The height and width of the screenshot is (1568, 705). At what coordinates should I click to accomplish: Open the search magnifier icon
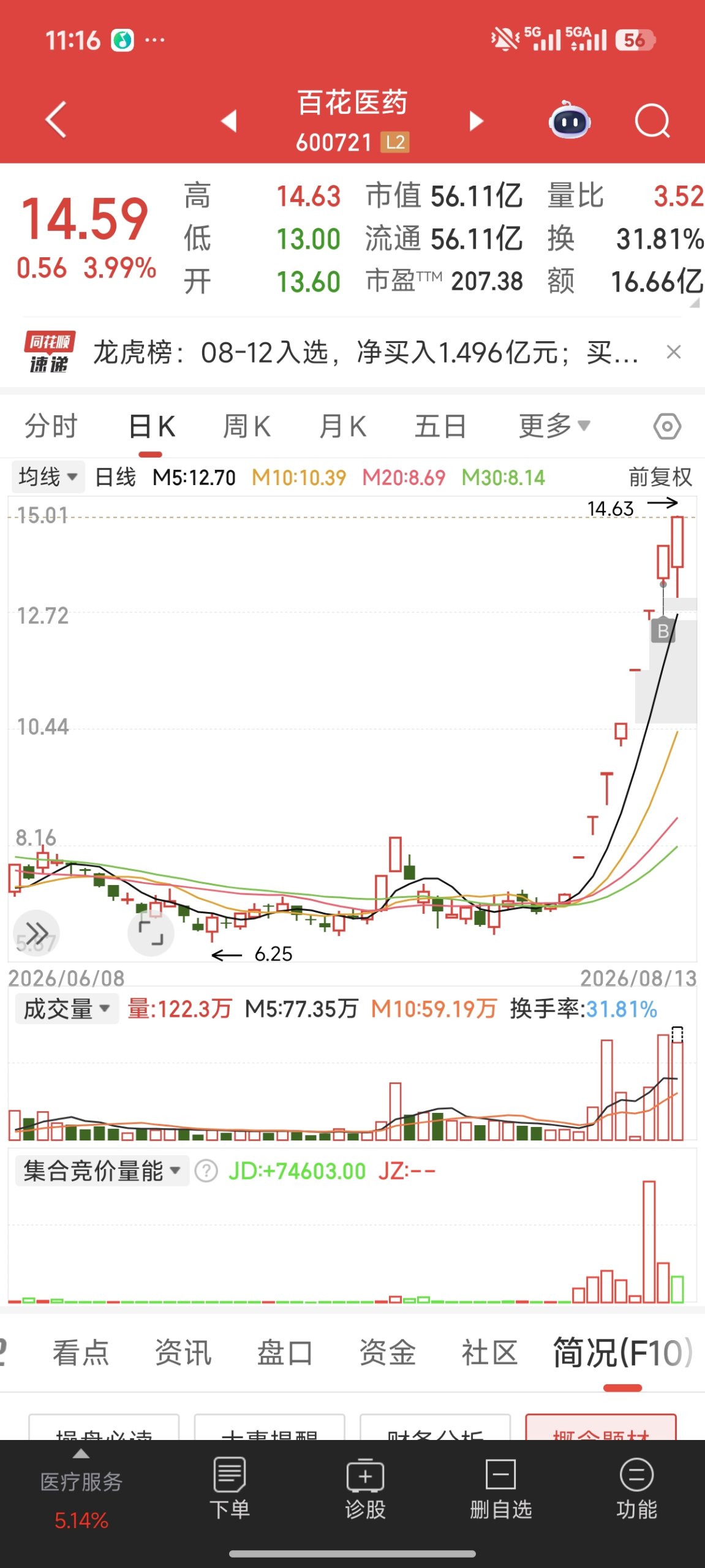coord(652,121)
